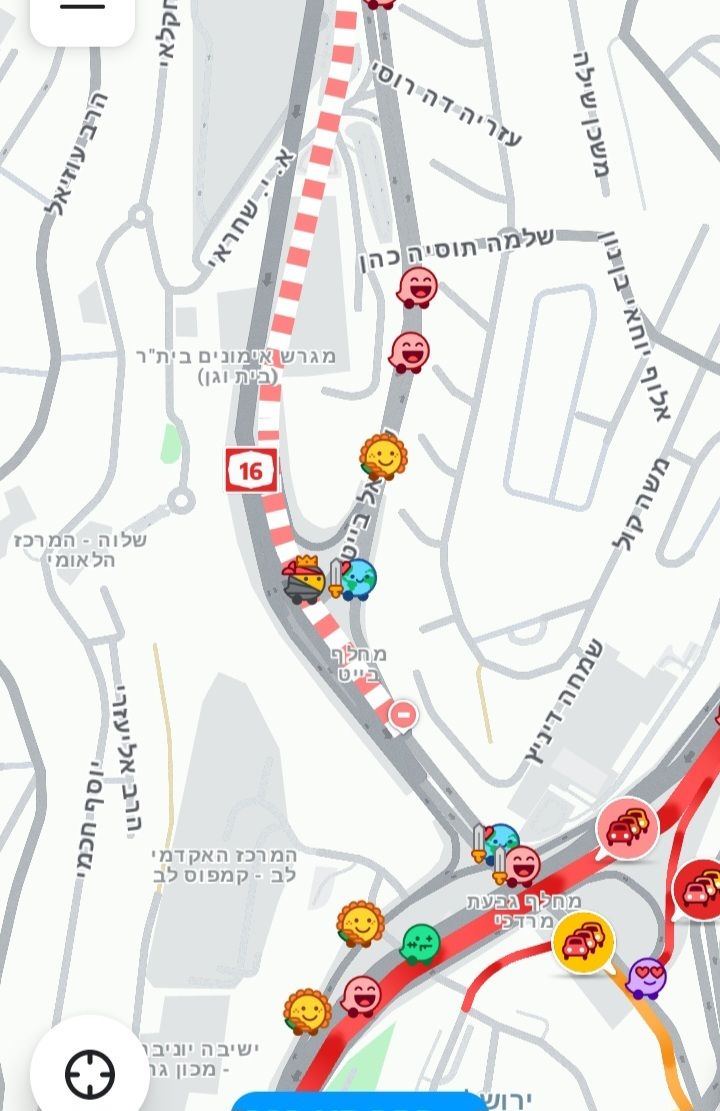
Task: Tap the green zombie Wazer
Action: click(420, 943)
